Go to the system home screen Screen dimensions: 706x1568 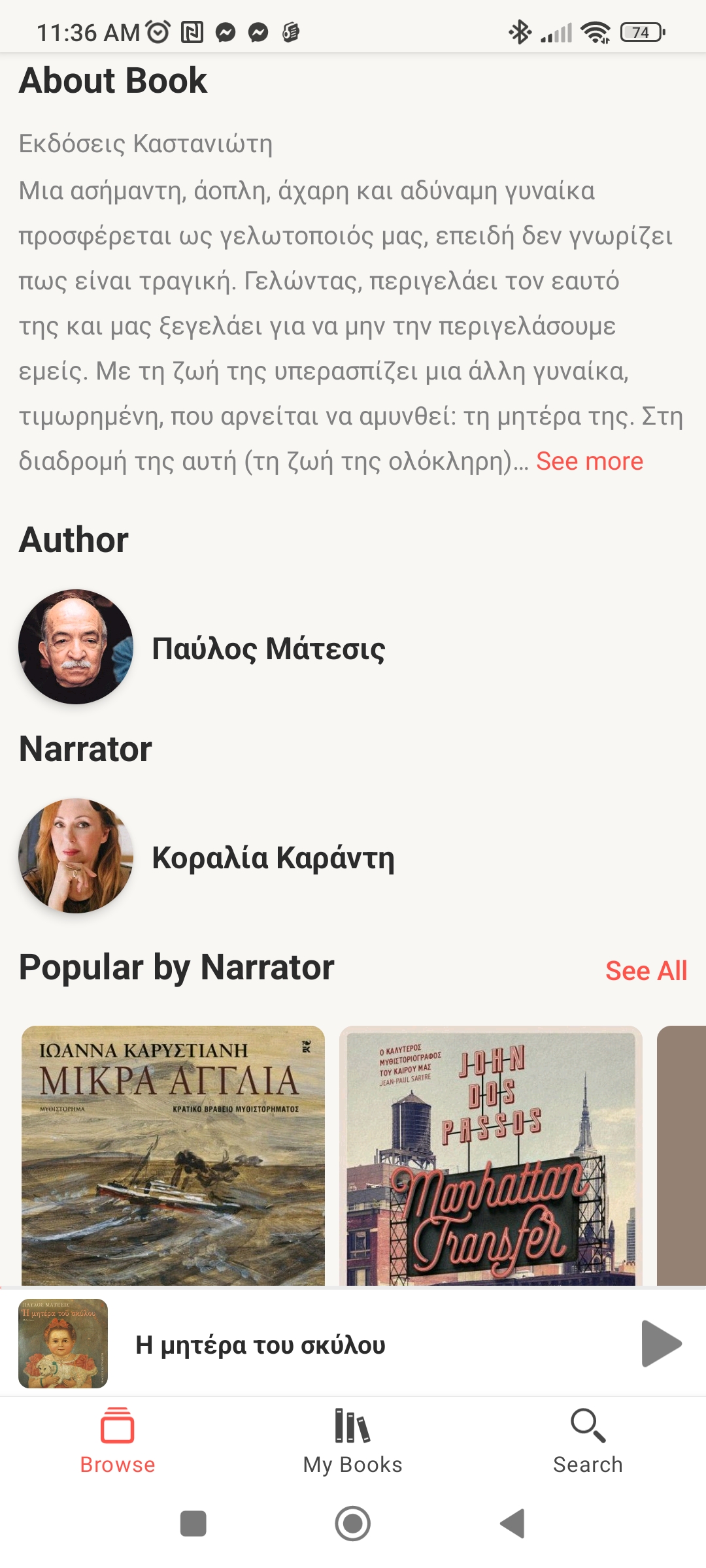coord(353,1524)
